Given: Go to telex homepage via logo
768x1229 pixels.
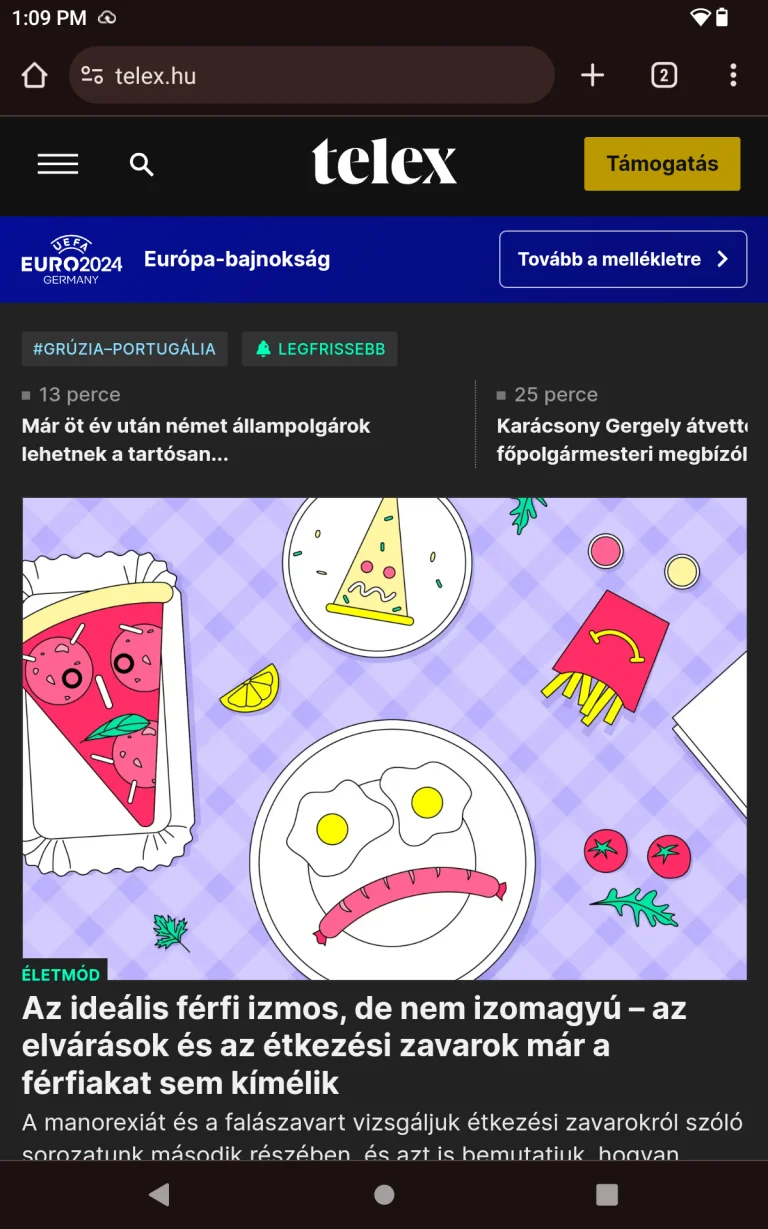Looking at the screenshot, I should tap(384, 162).
